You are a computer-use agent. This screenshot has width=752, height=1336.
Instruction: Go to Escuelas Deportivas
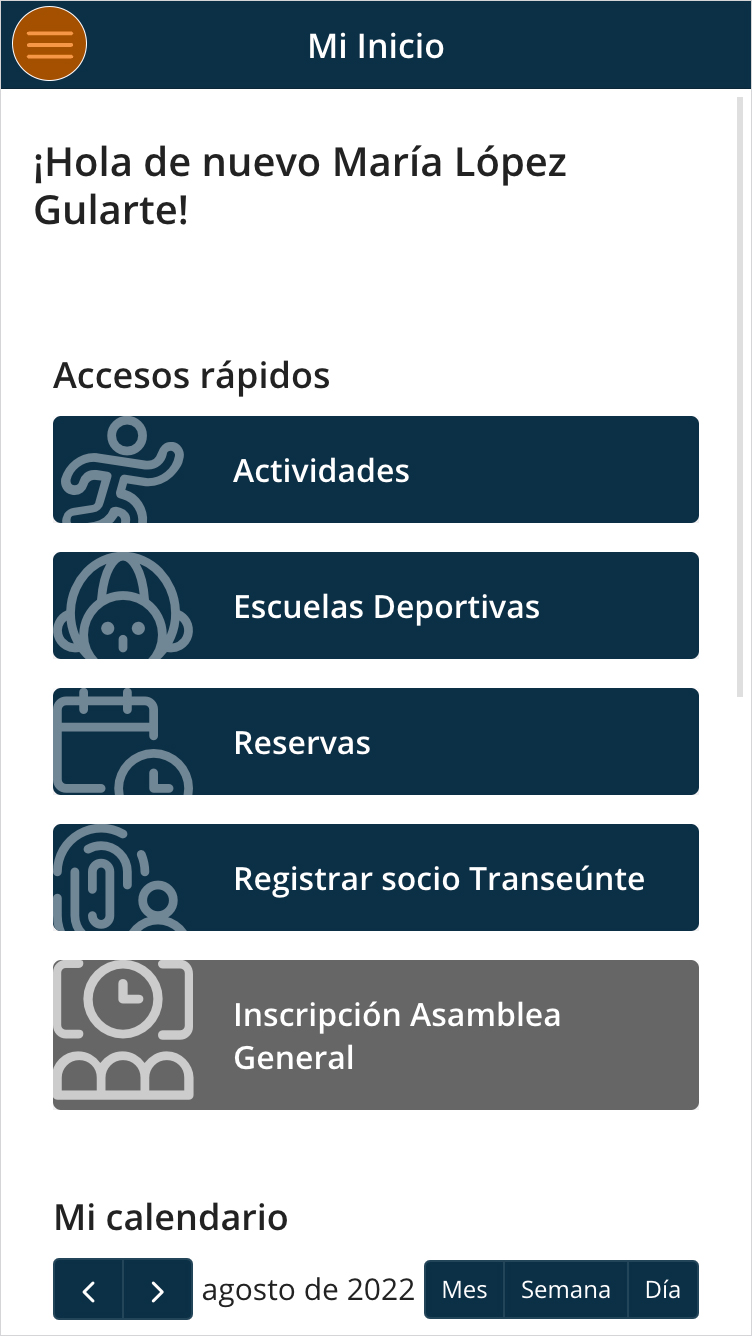tap(376, 606)
